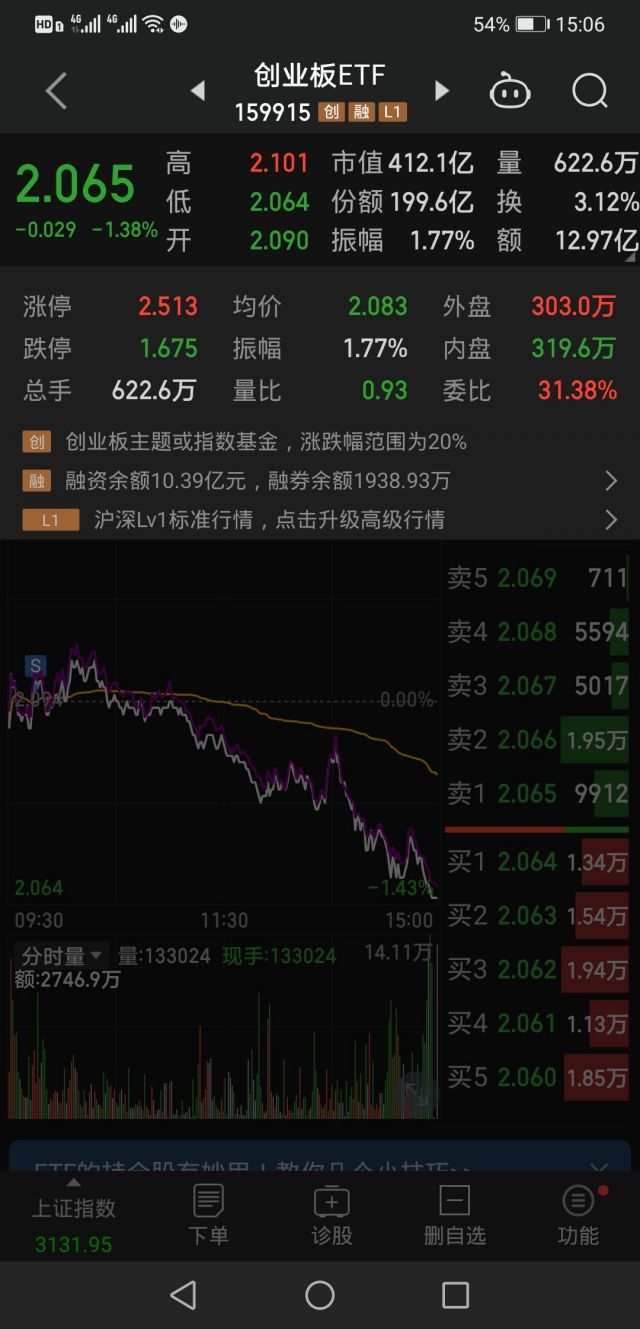Tap the system home button
Image resolution: width=640 pixels, height=1329 pixels.
click(320, 1296)
